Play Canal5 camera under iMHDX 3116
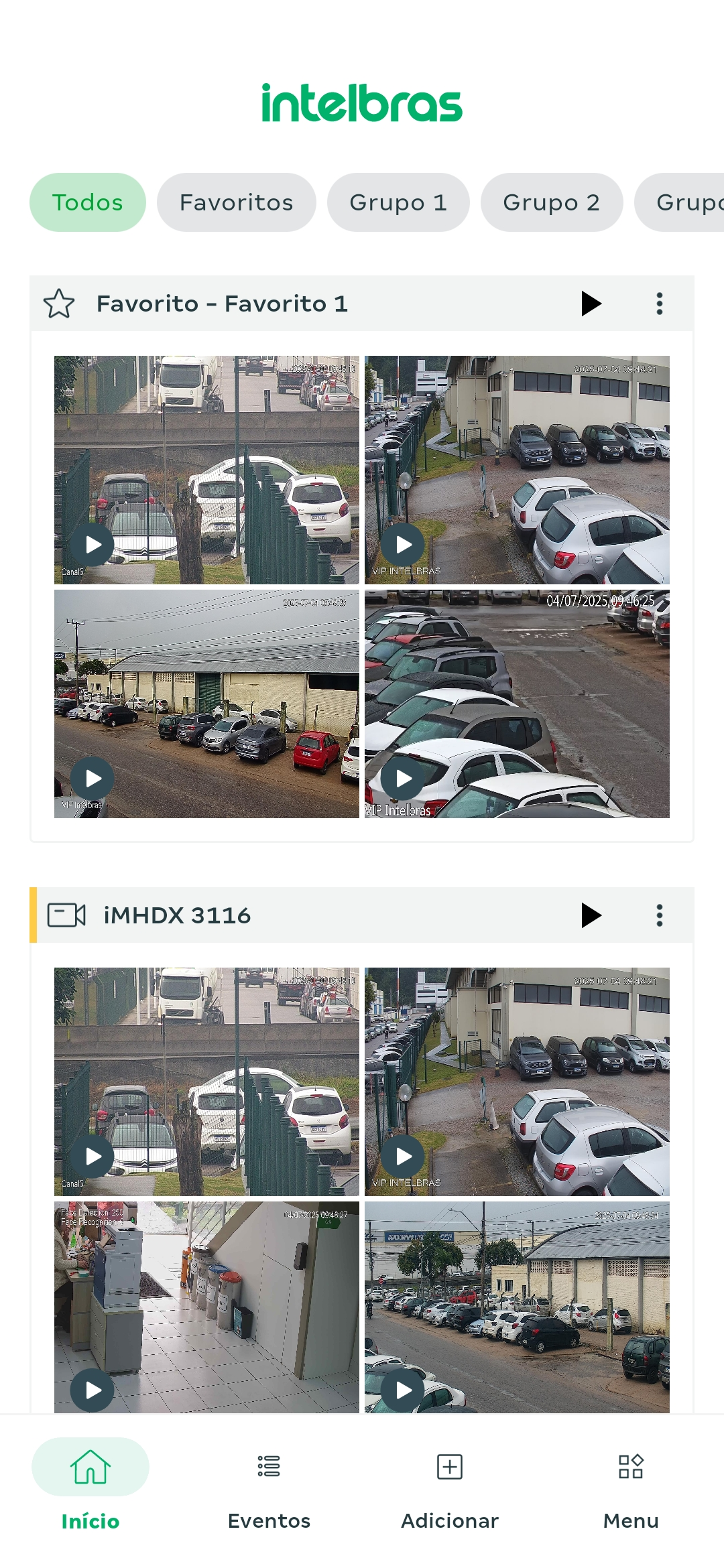724x1568 pixels. [x=93, y=1157]
